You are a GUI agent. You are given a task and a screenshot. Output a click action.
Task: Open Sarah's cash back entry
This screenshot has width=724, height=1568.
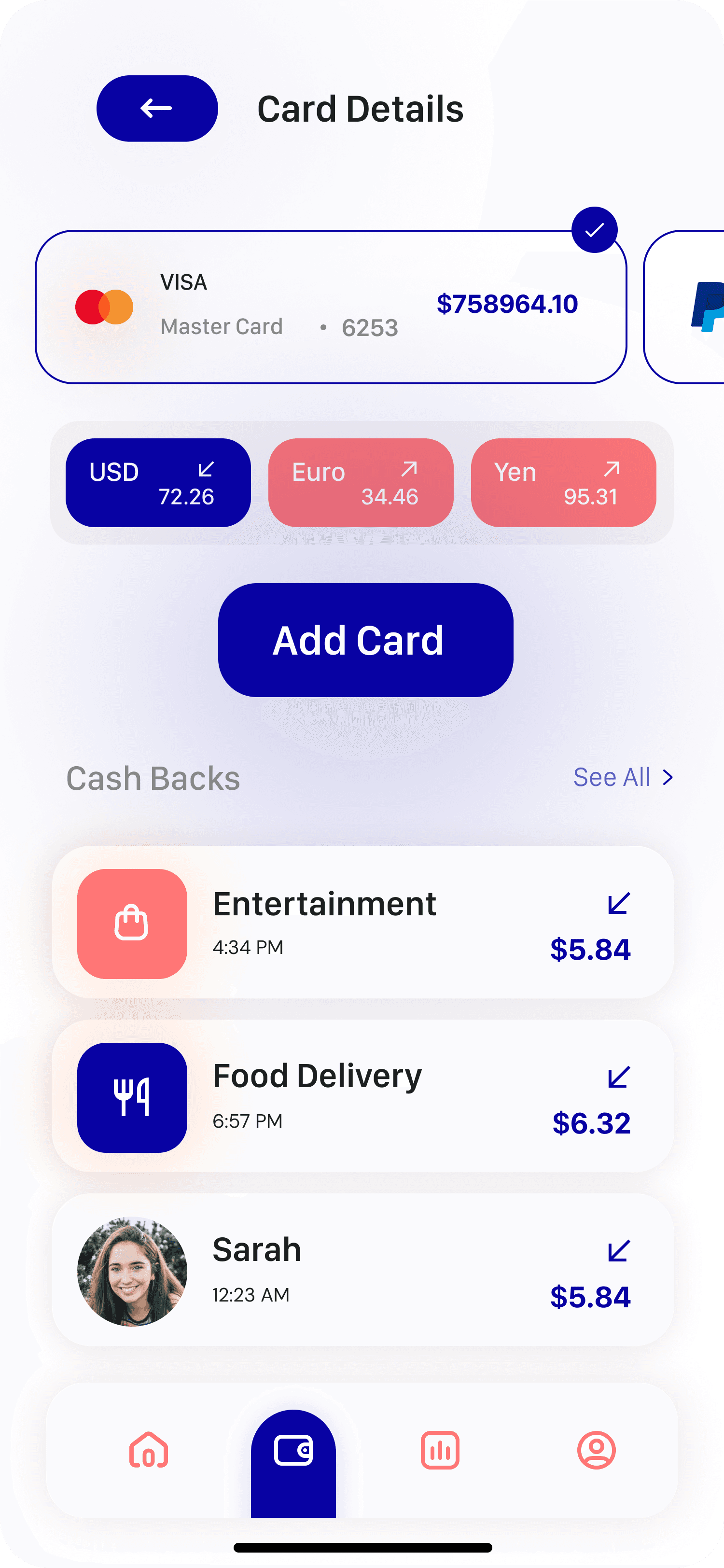[x=362, y=1270]
